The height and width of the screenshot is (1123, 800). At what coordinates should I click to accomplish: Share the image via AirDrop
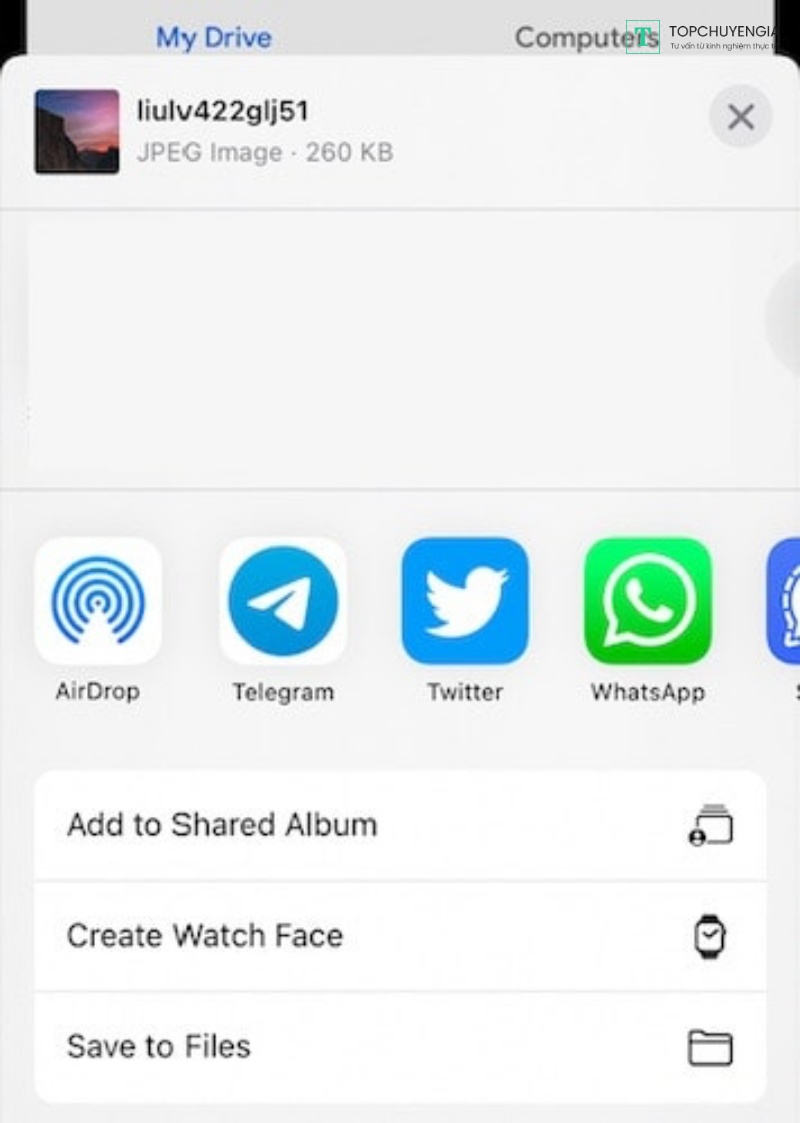[x=98, y=601]
